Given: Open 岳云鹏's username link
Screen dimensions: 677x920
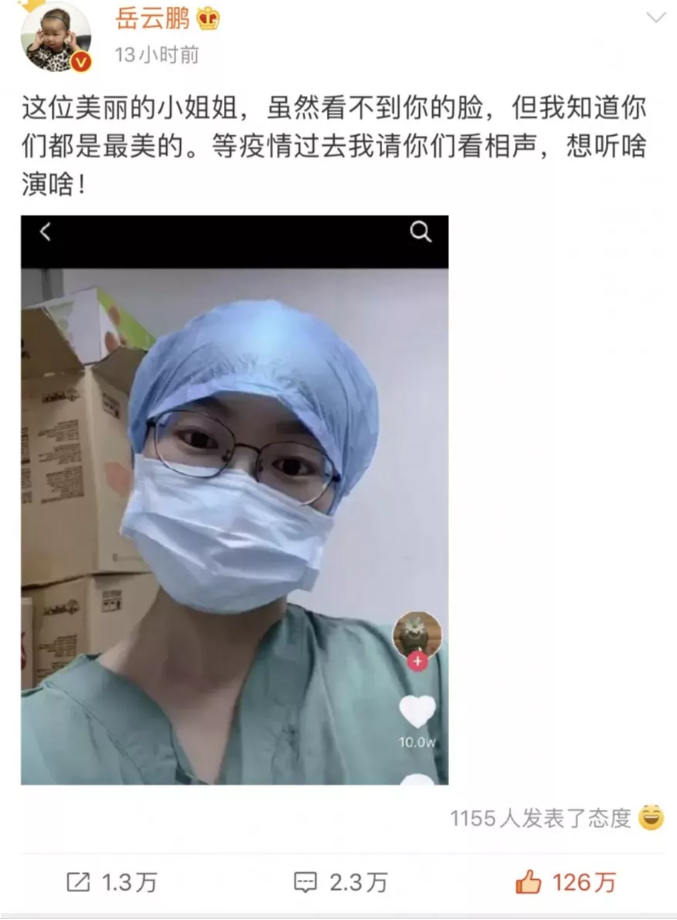Looking at the screenshot, I should [154, 19].
